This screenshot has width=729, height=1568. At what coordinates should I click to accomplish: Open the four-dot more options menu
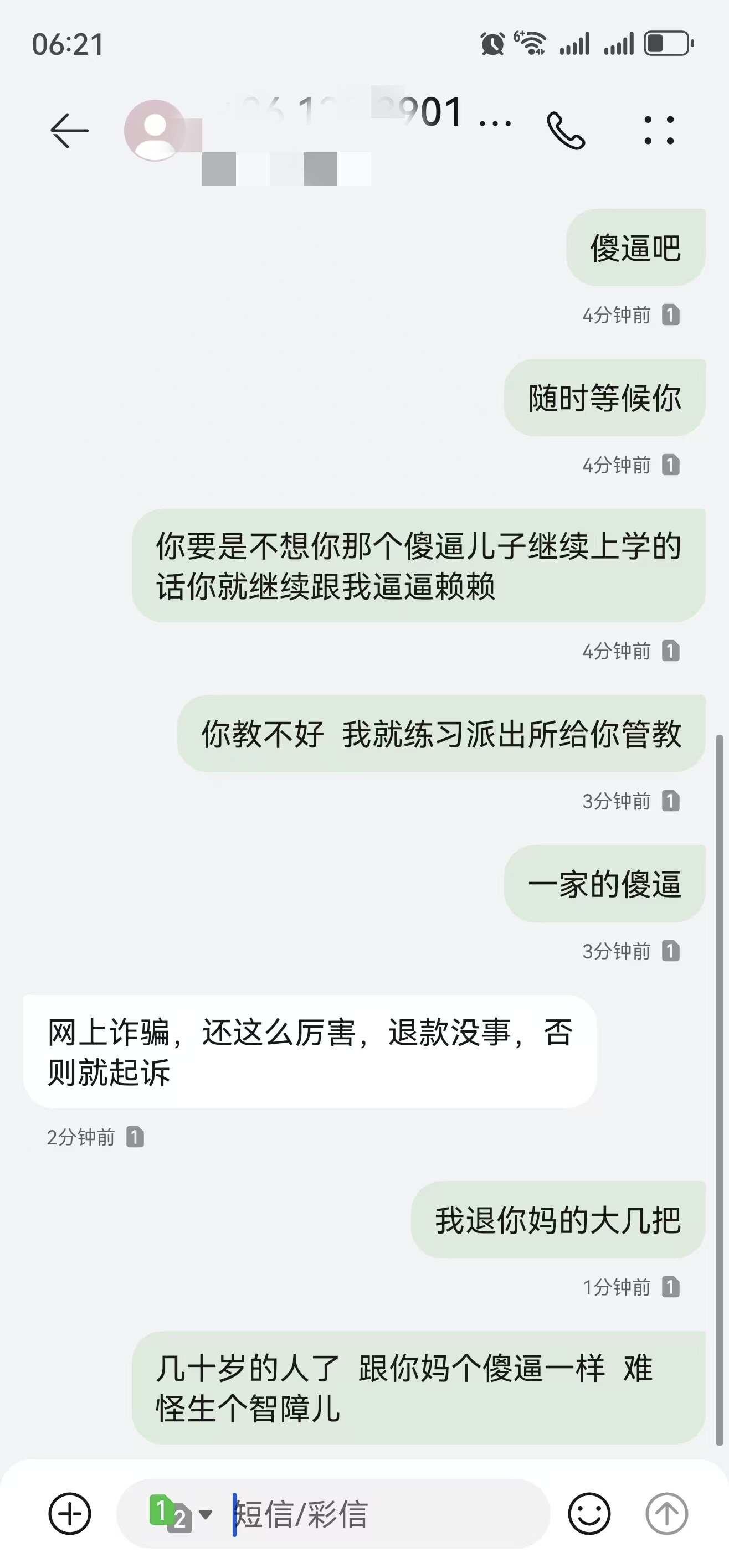coord(659,130)
